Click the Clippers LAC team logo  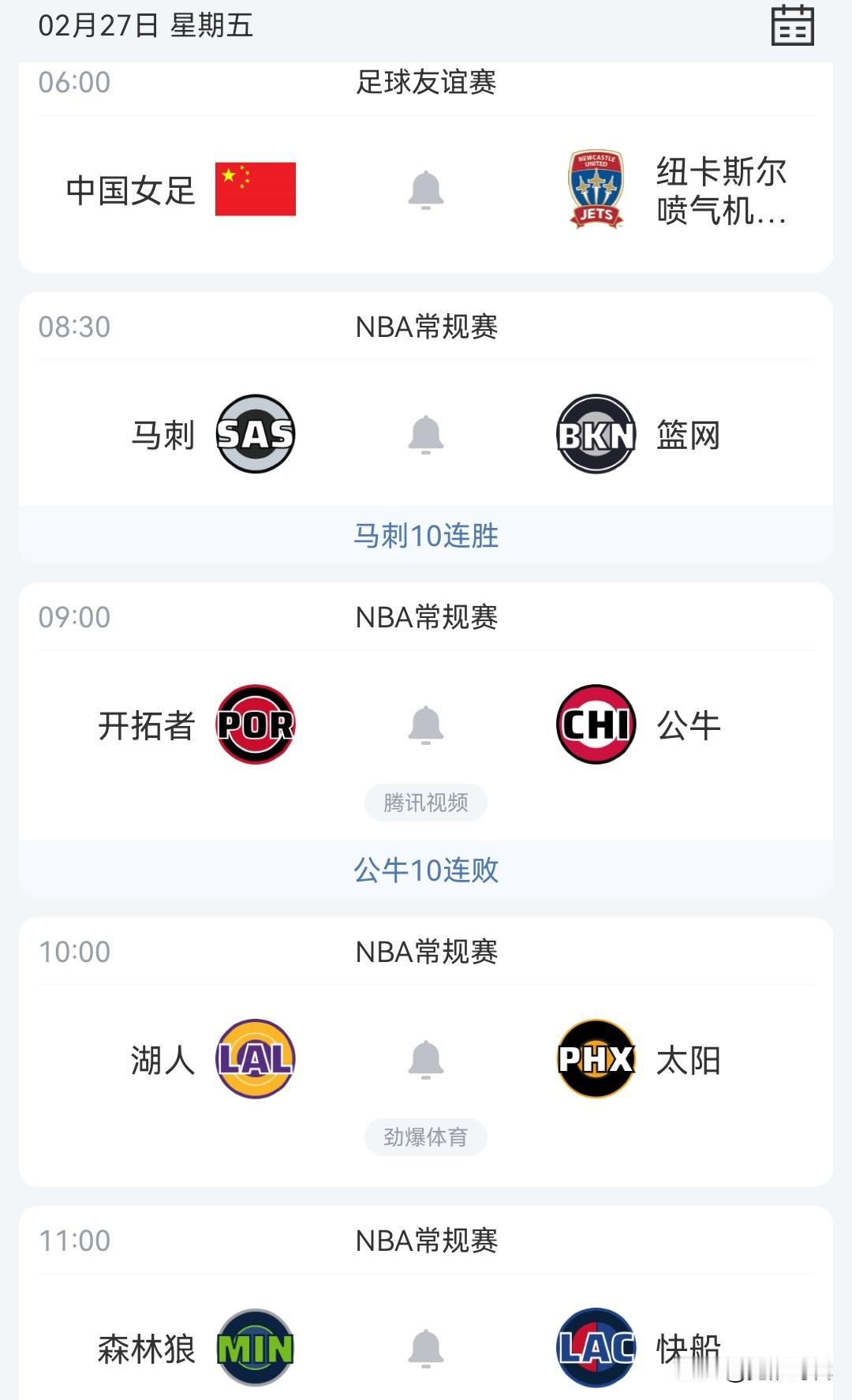pyautogui.click(x=596, y=1346)
